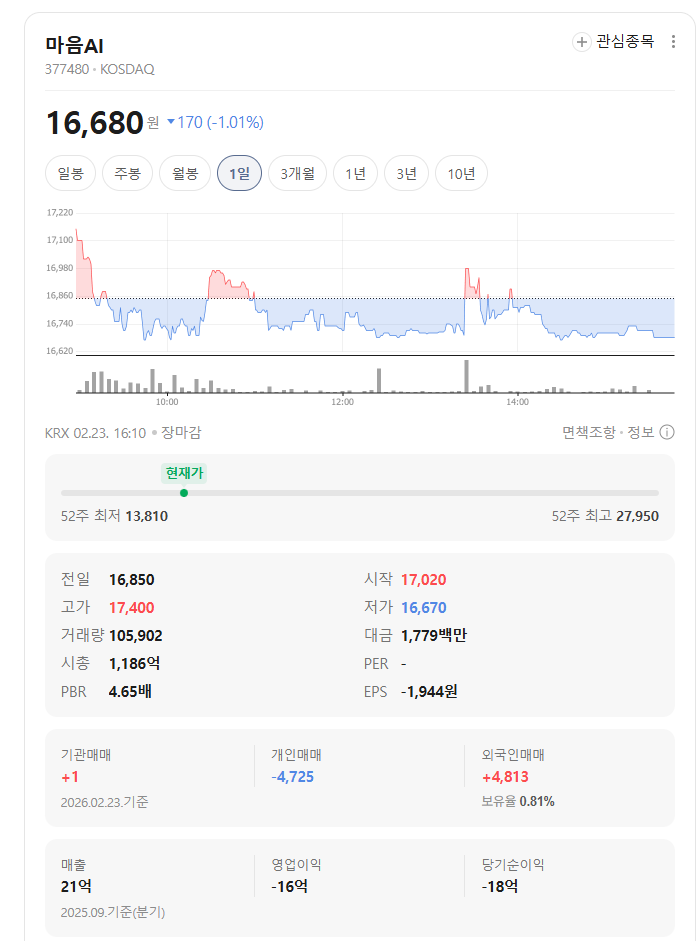Select the 주봉 chart option
This screenshot has width=698, height=941.
tap(127, 173)
